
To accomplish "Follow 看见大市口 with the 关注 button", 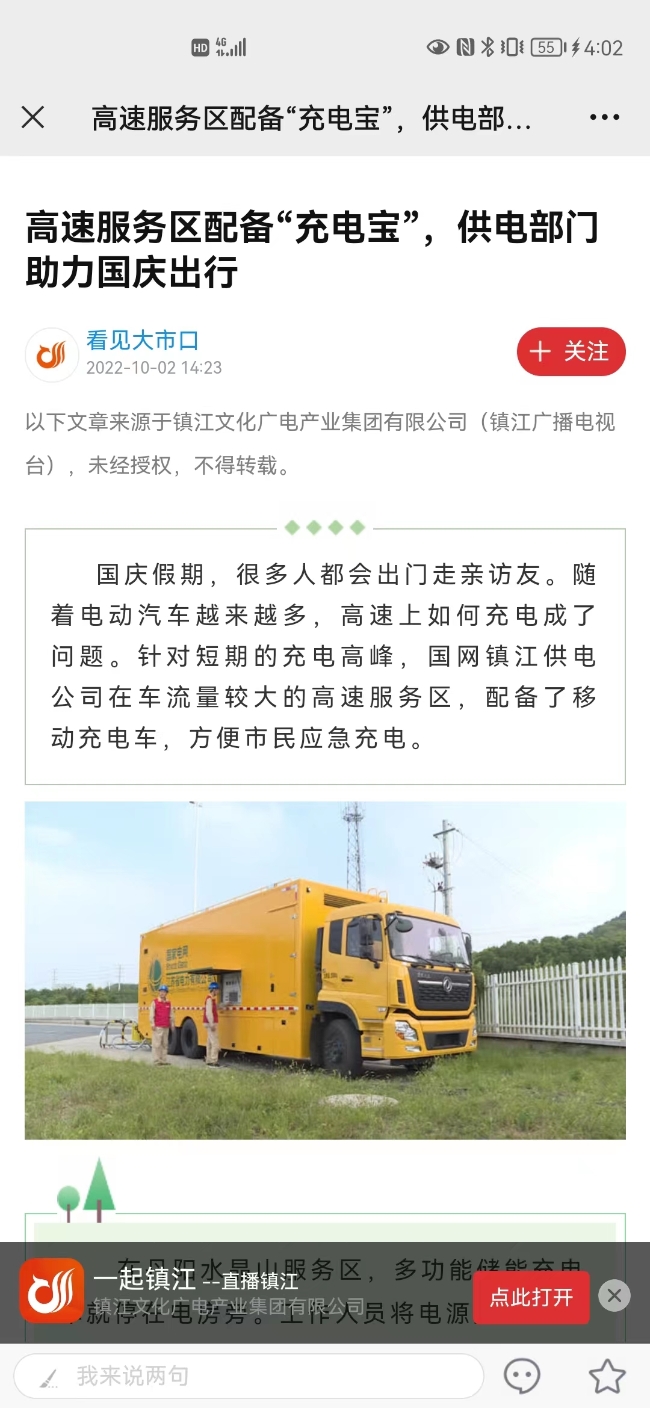I will [x=571, y=352].
